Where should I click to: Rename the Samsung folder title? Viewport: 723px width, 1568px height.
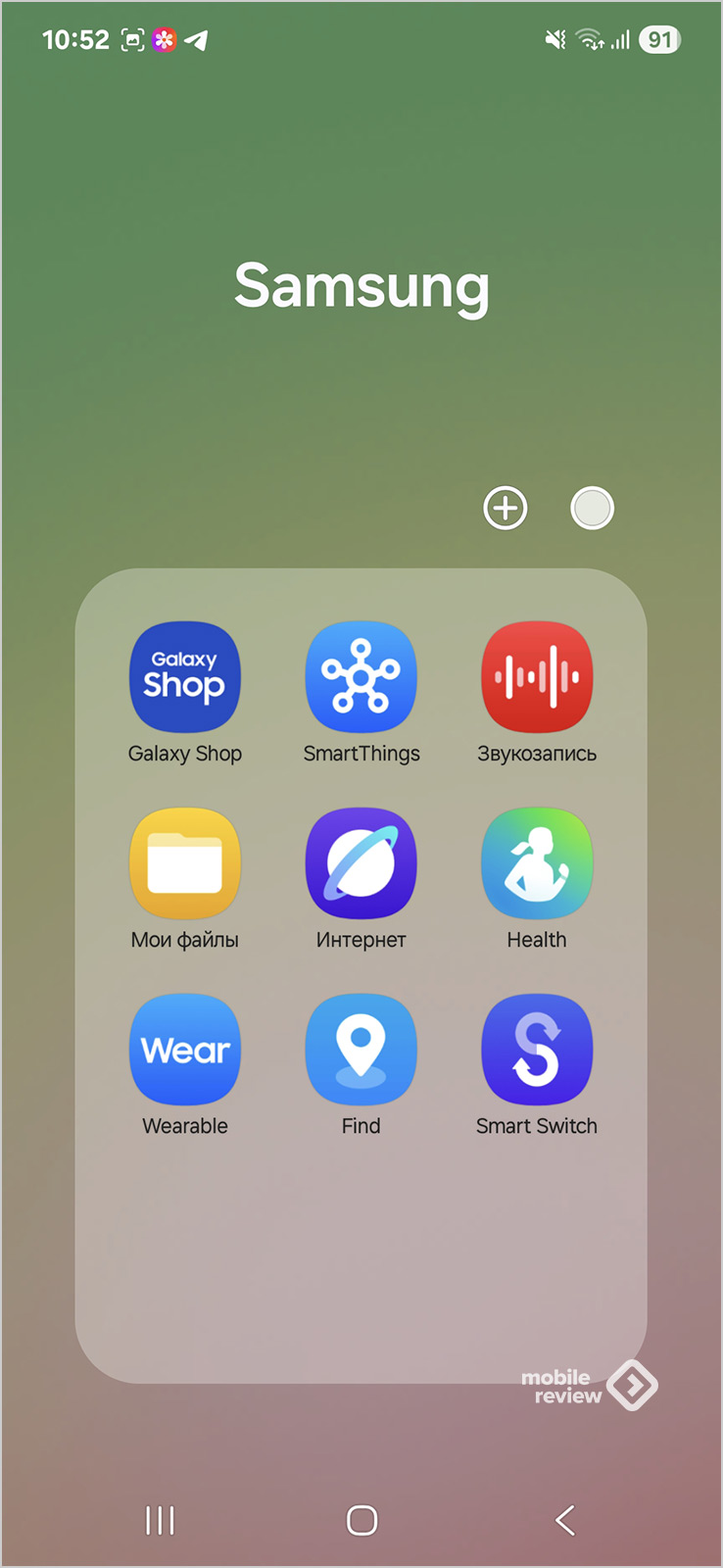(x=361, y=286)
